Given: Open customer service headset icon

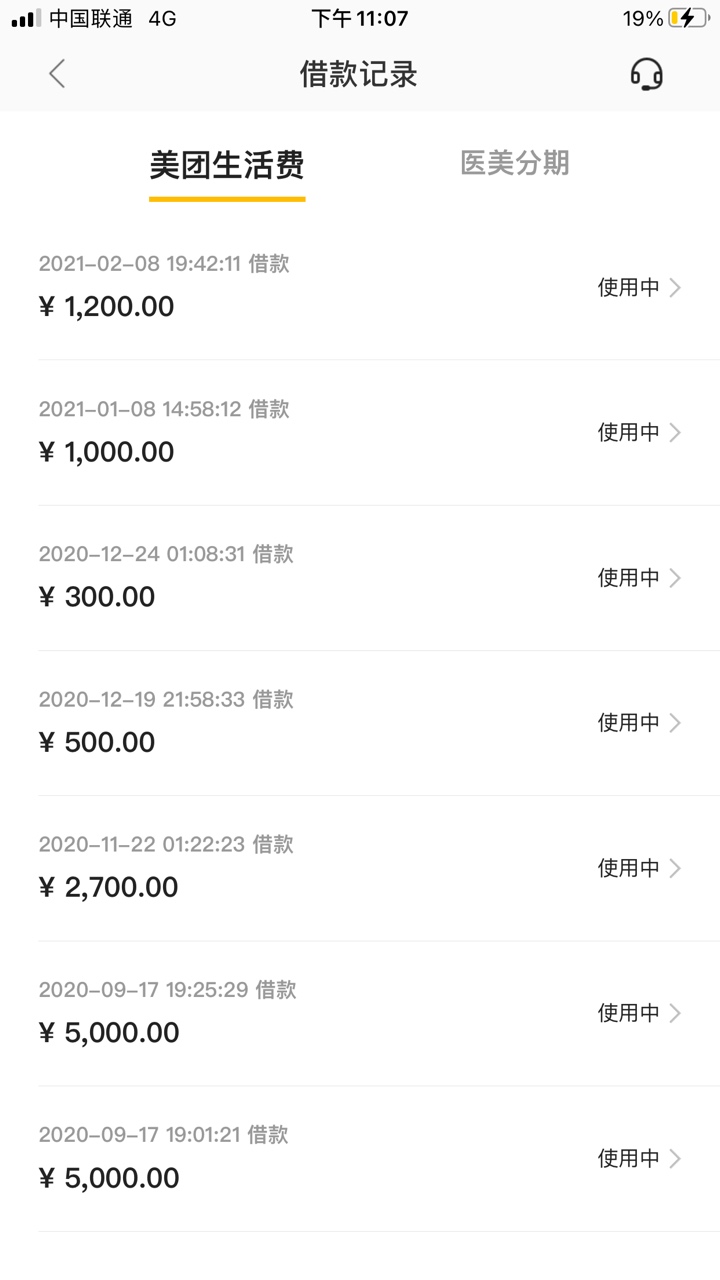Looking at the screenshot, I should click(x=647, y=74).
